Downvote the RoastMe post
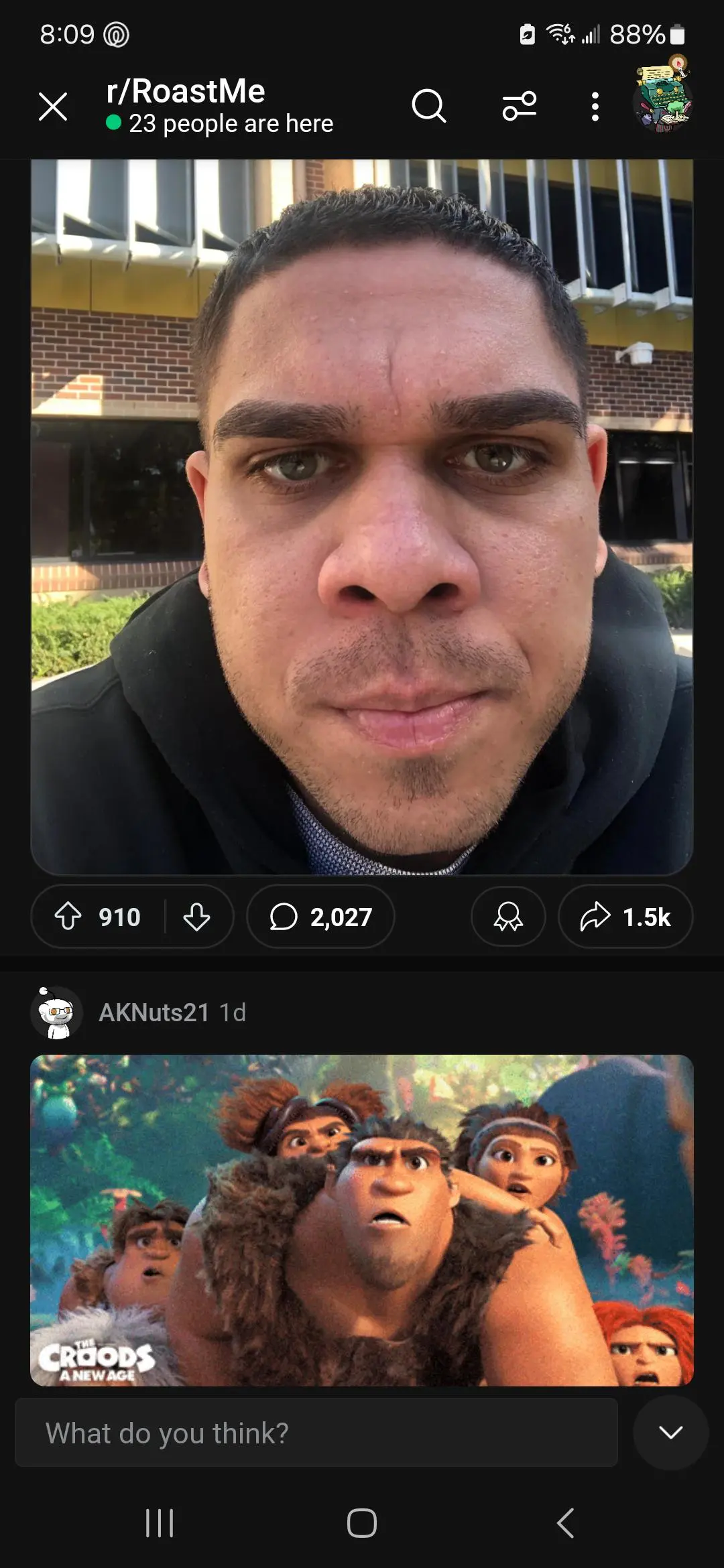This screenshot has height=1568, width=724. tap(196, 916)
